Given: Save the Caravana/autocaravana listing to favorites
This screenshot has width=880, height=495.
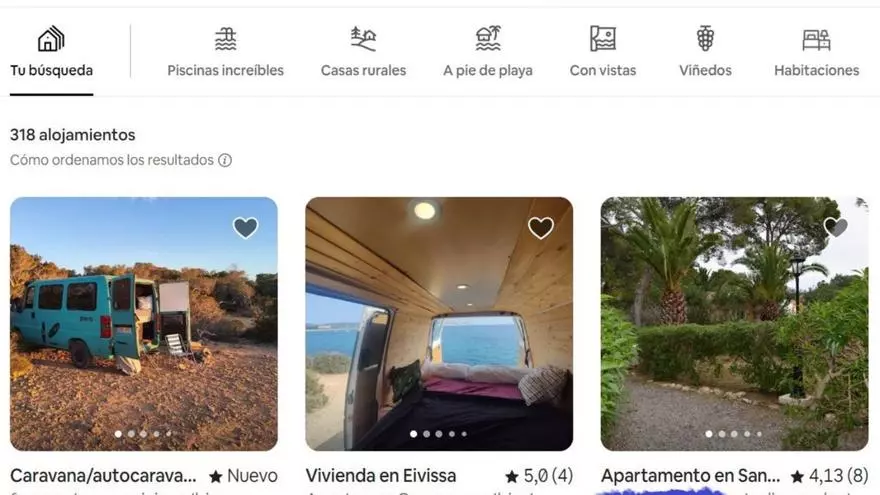Looking at the screenshot, I should [245, 228].
